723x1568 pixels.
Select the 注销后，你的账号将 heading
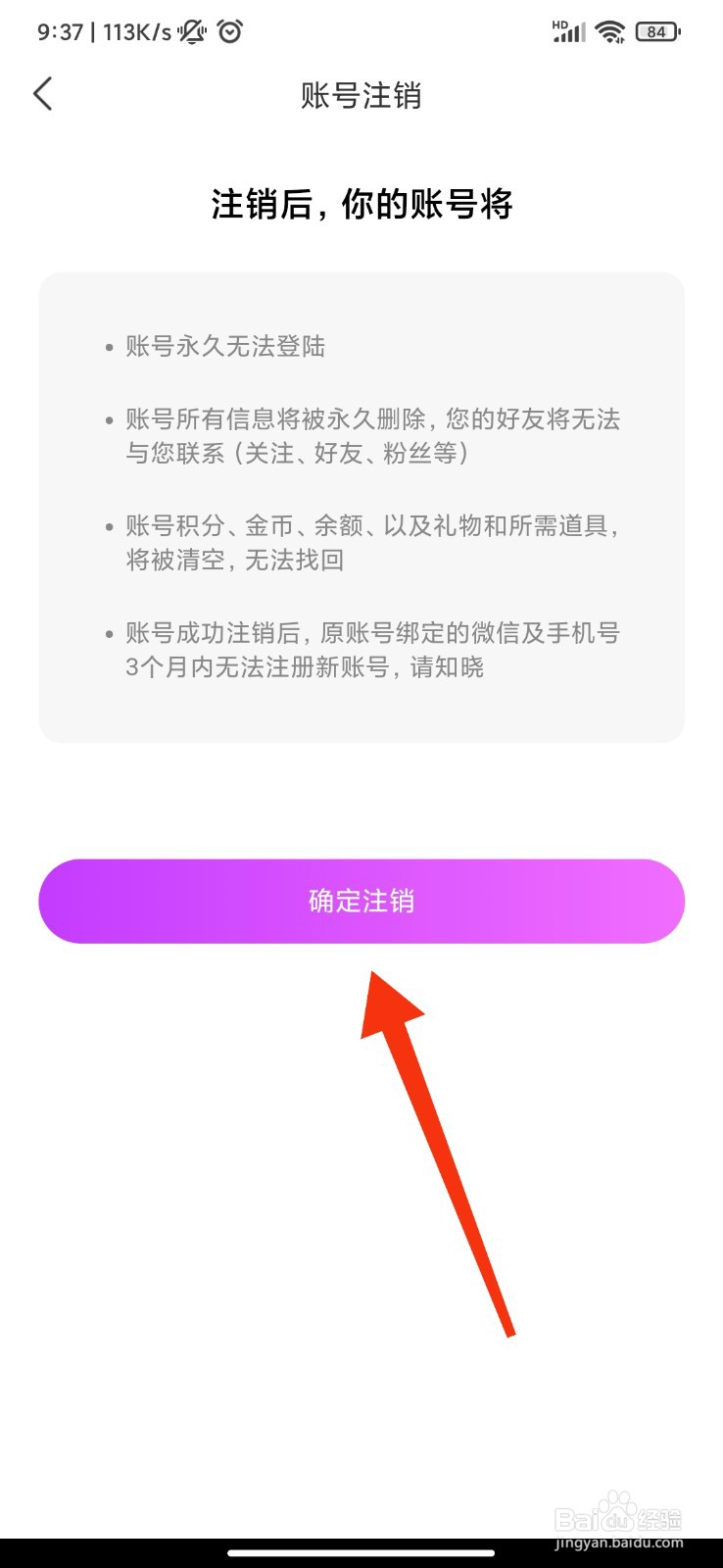point(361,206)
